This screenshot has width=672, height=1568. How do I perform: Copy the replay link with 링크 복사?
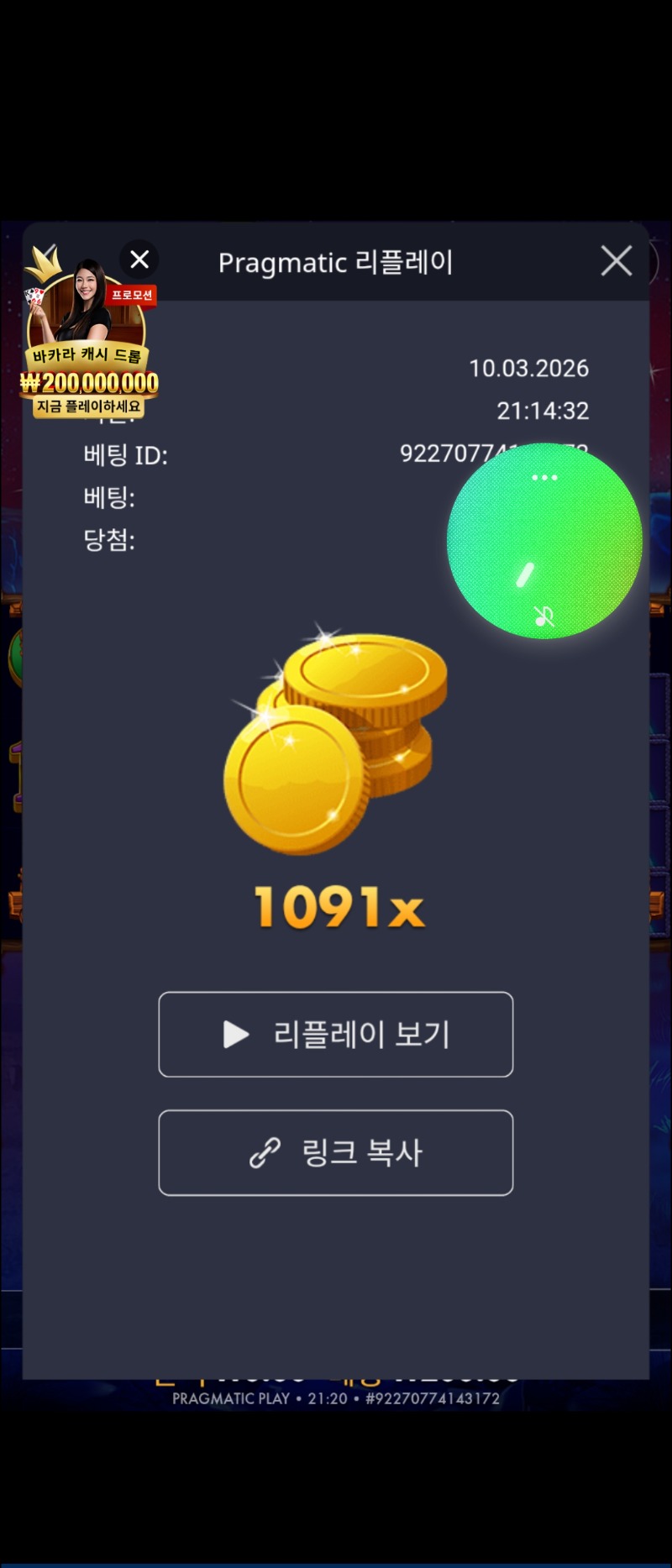pyautogui.click(x=336, y=1152)
